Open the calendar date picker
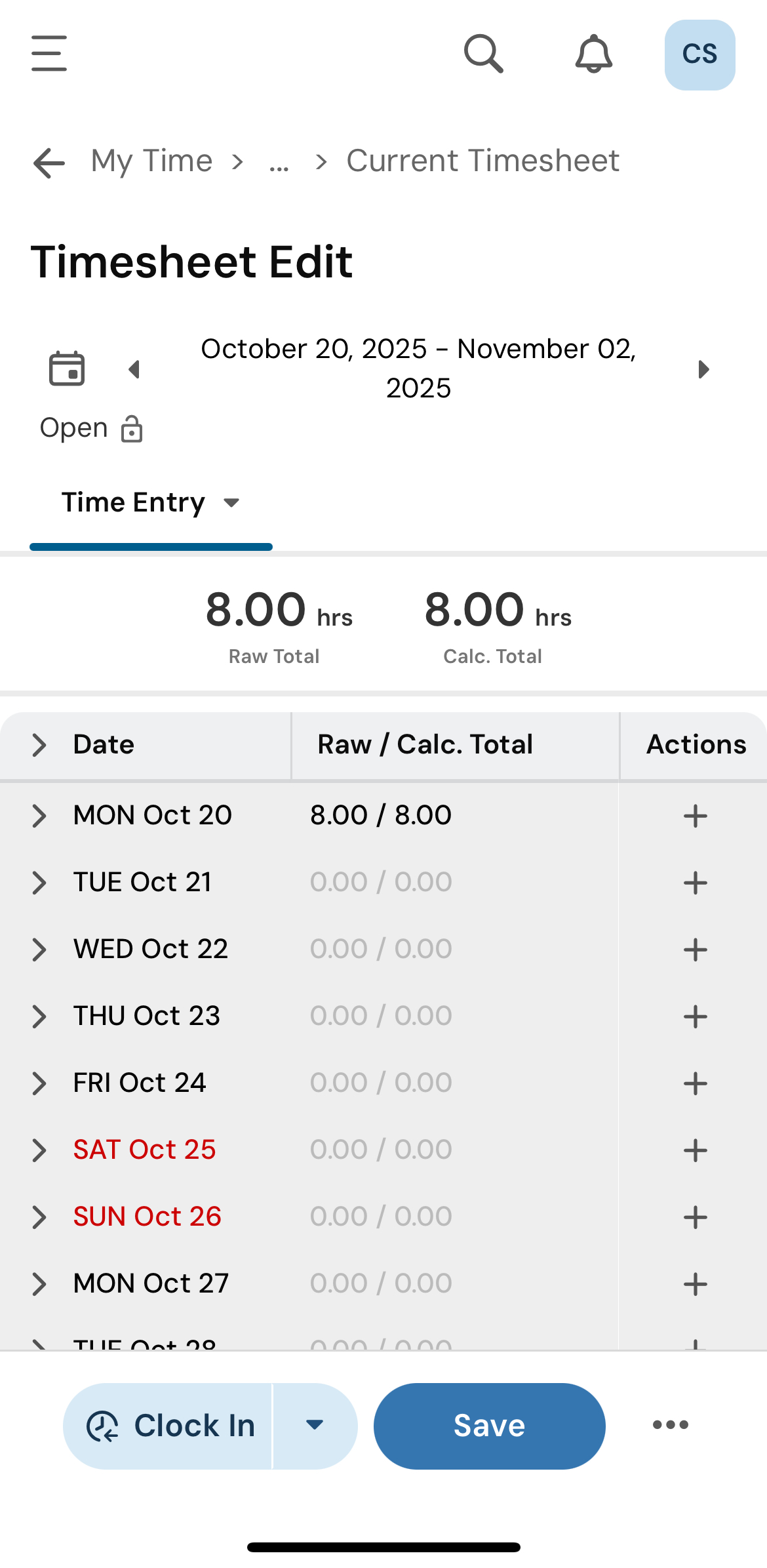Viewport: 767px width, 1568px height. [x=67, y=369]
